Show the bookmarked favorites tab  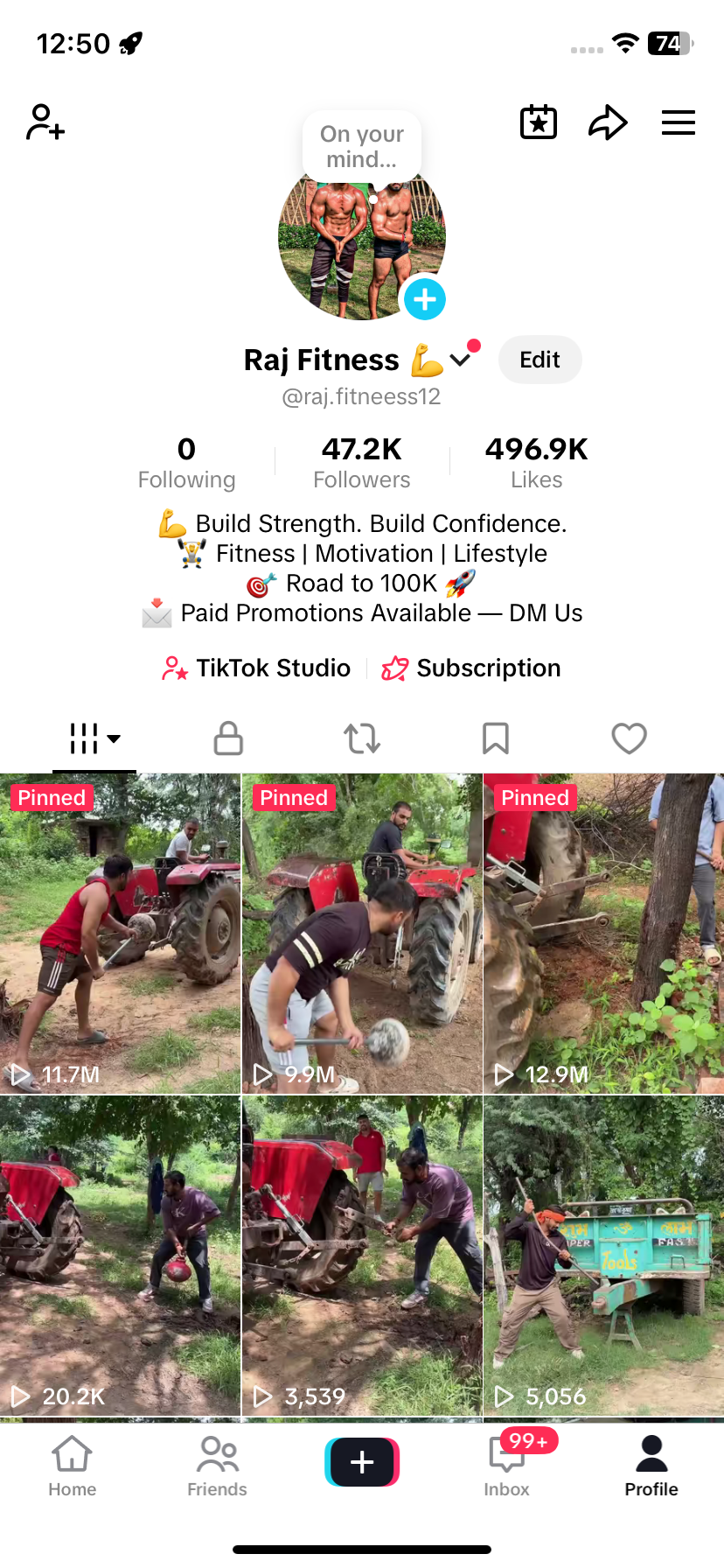(496, 738)
